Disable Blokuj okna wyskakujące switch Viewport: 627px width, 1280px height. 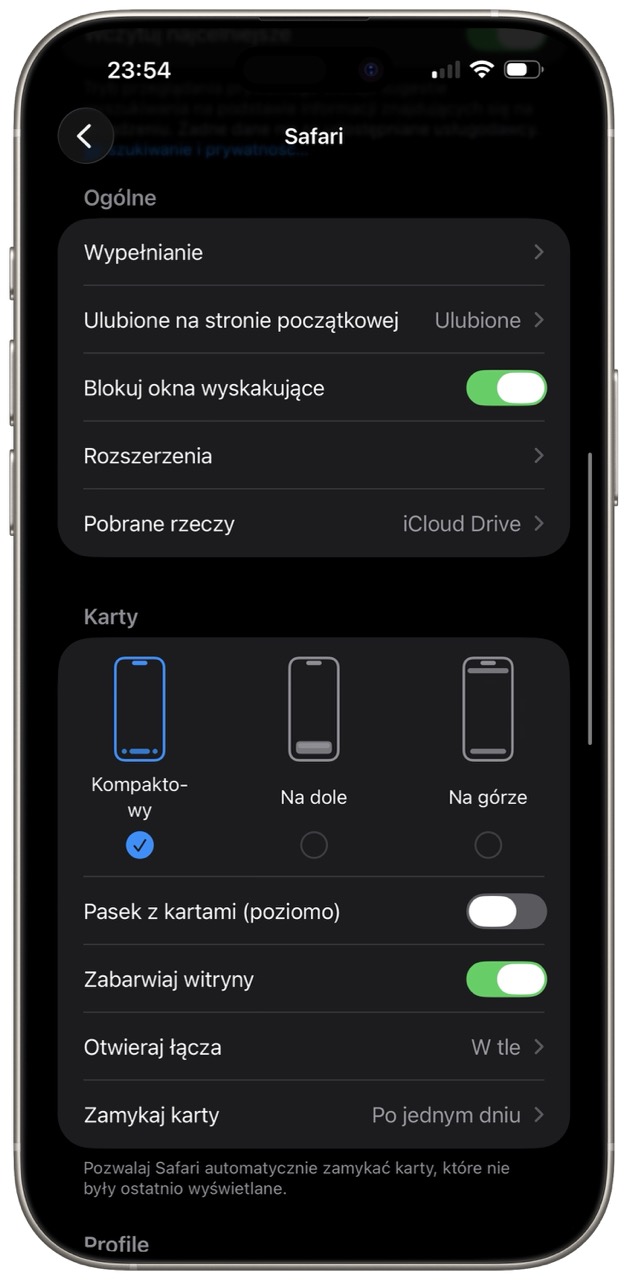(506, 388)
